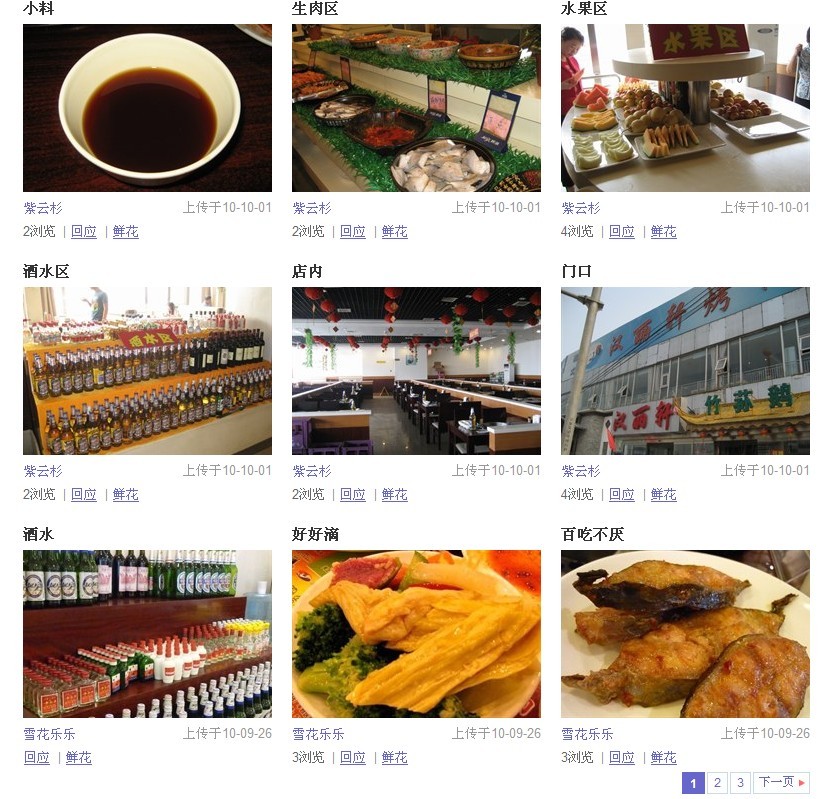Tap 回应 under the 店内 photo
This screenshot has width=824, height=799.
[x=353, y=494]
